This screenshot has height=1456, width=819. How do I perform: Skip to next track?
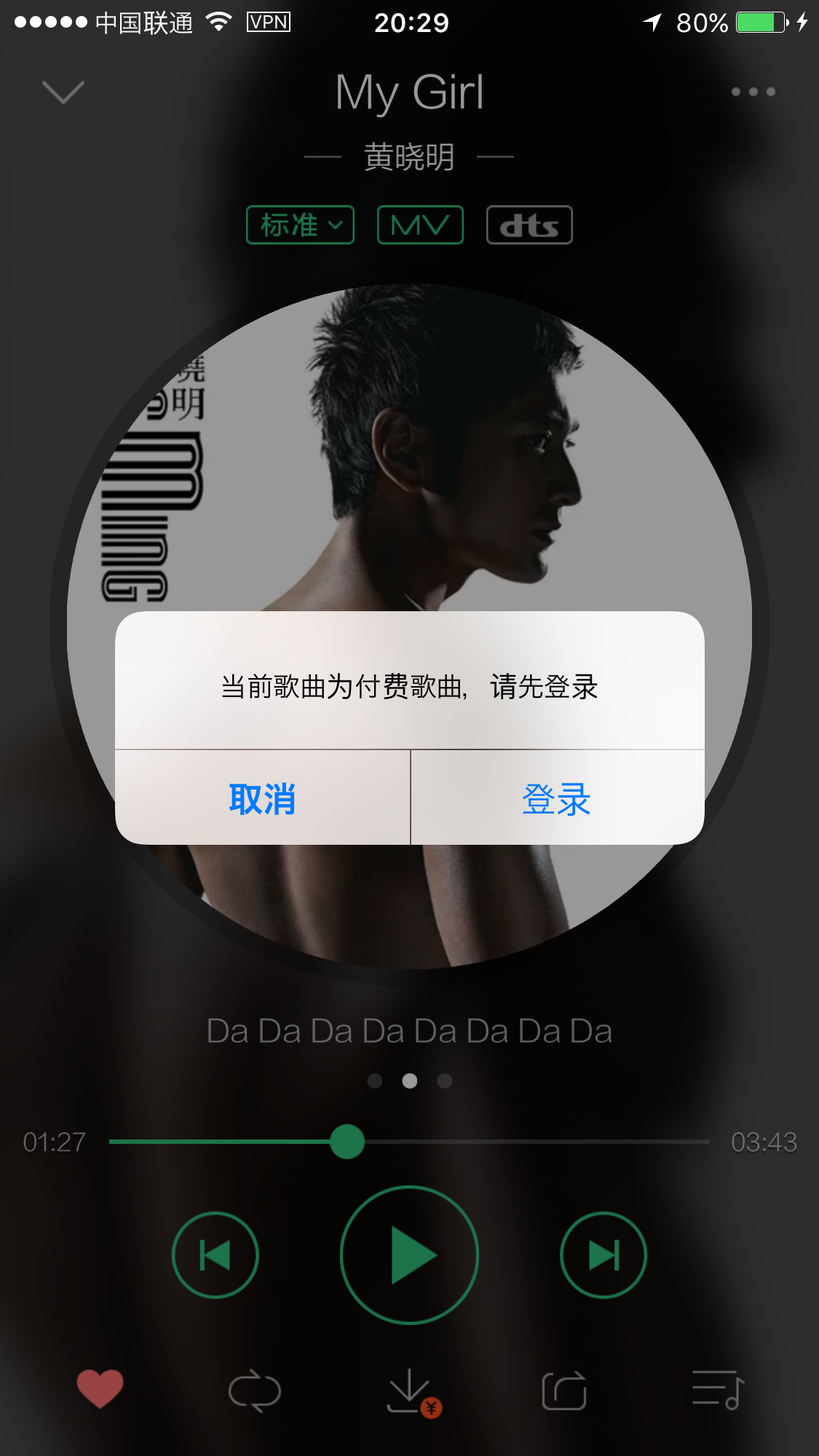[x=603, y=1254]
